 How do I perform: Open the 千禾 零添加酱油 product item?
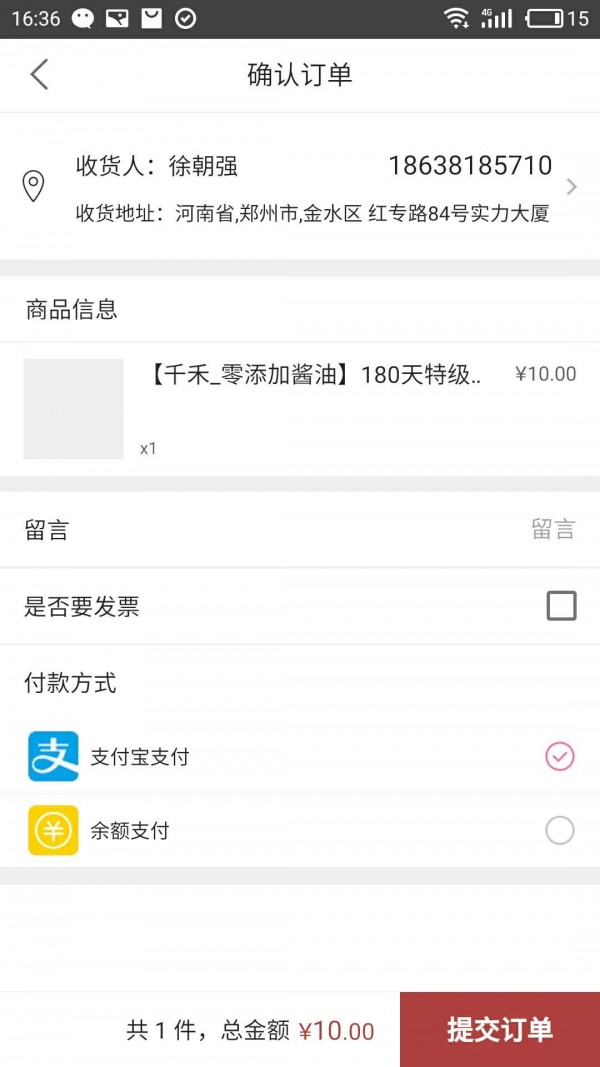(300, 408)
